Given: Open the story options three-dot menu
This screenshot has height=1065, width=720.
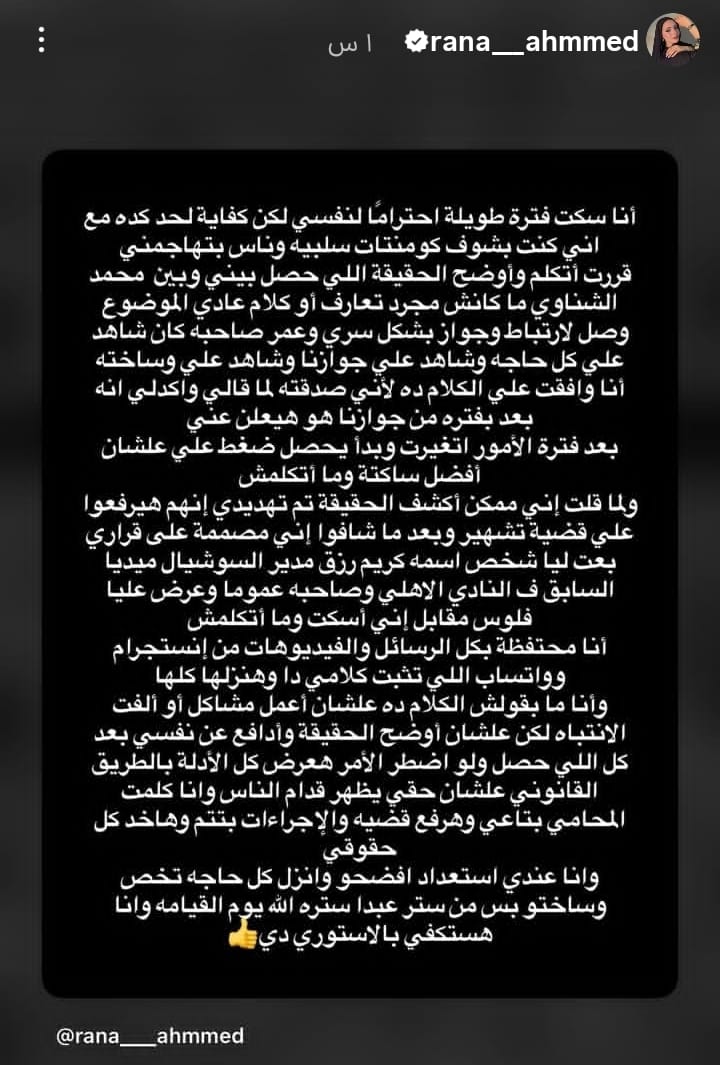Looking at the screenshot, I should (41, 40).
